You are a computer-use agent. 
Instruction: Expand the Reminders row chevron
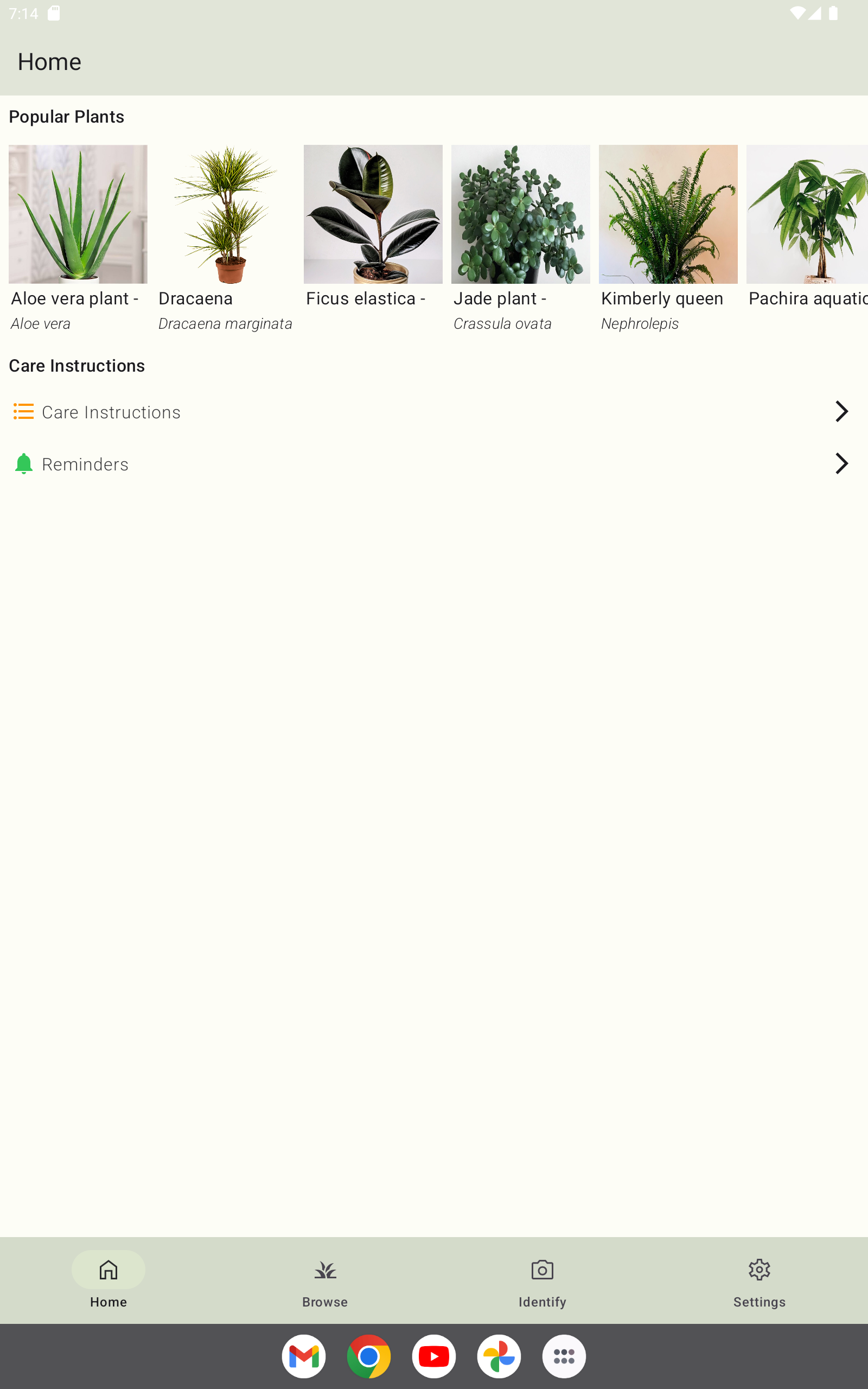coord(841,463)
